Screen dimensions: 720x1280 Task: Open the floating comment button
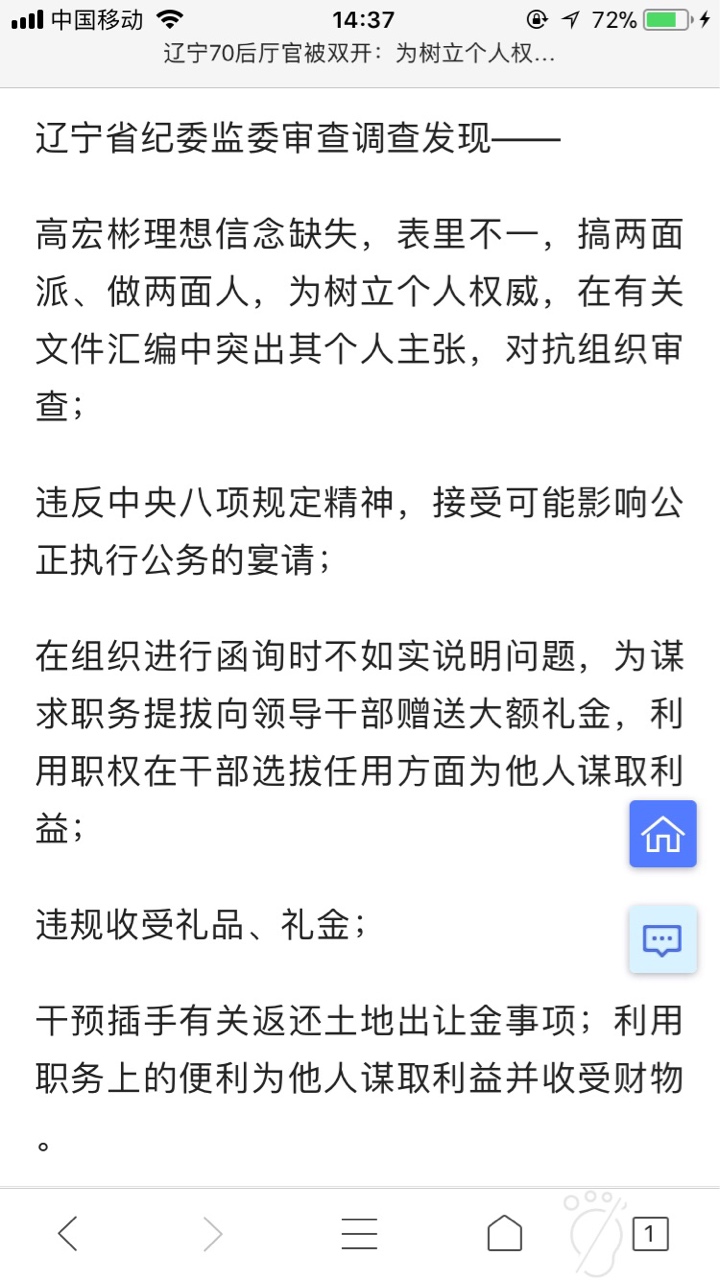[662, 940]
